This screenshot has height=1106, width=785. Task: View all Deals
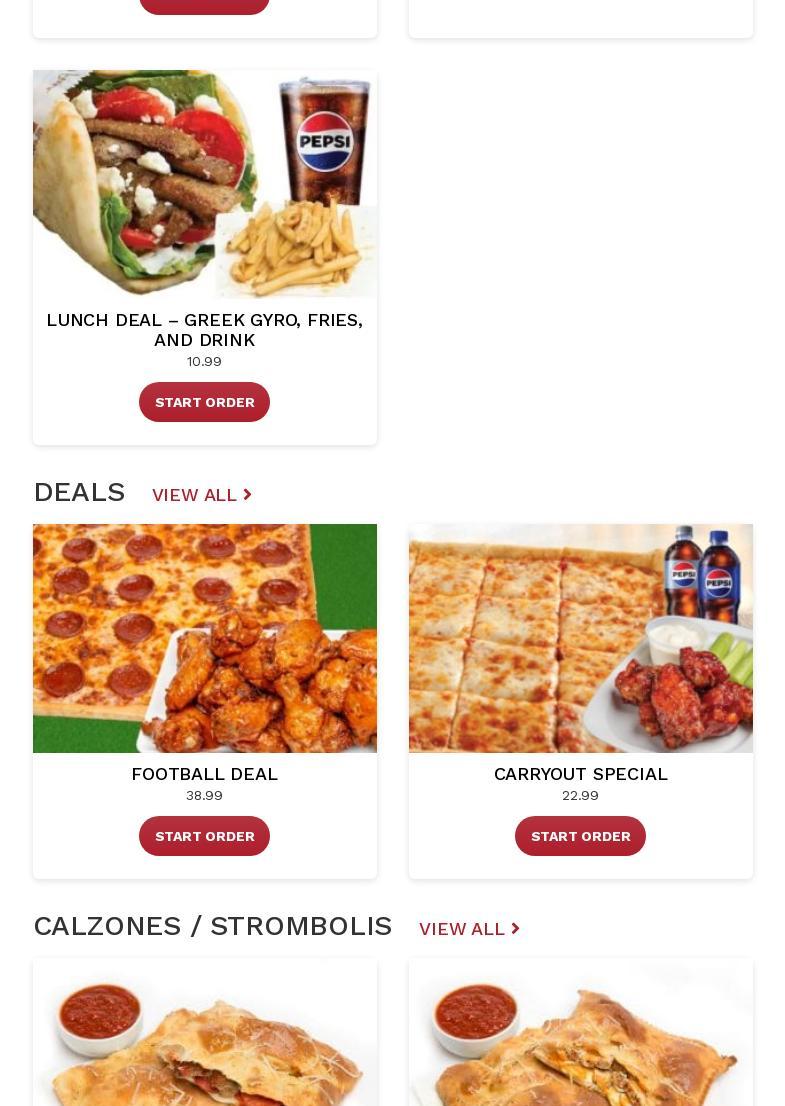pos(201,495)
